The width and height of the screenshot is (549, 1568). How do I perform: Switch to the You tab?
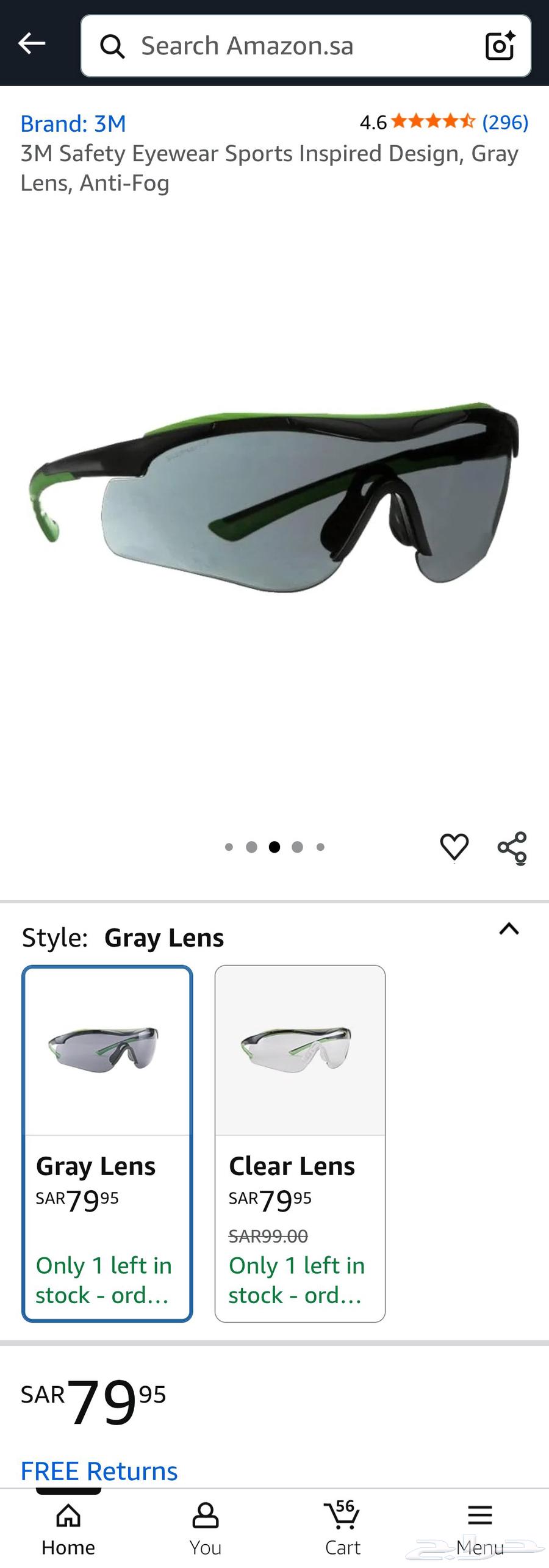(x=206, y=1529)
